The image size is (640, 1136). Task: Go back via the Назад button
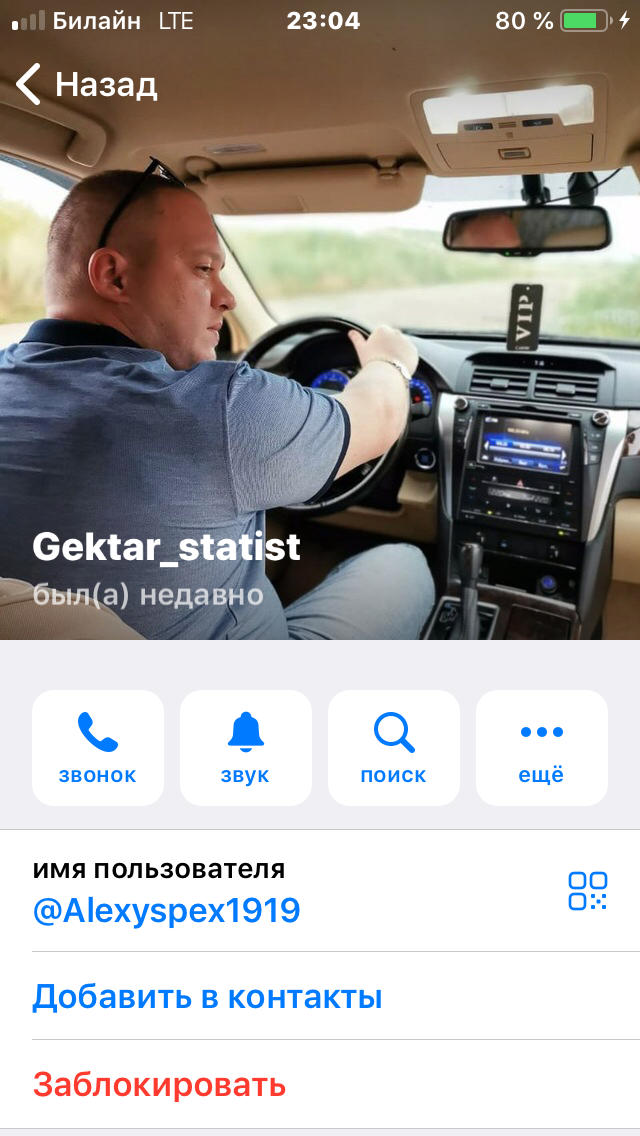click(x=85, y=84)
